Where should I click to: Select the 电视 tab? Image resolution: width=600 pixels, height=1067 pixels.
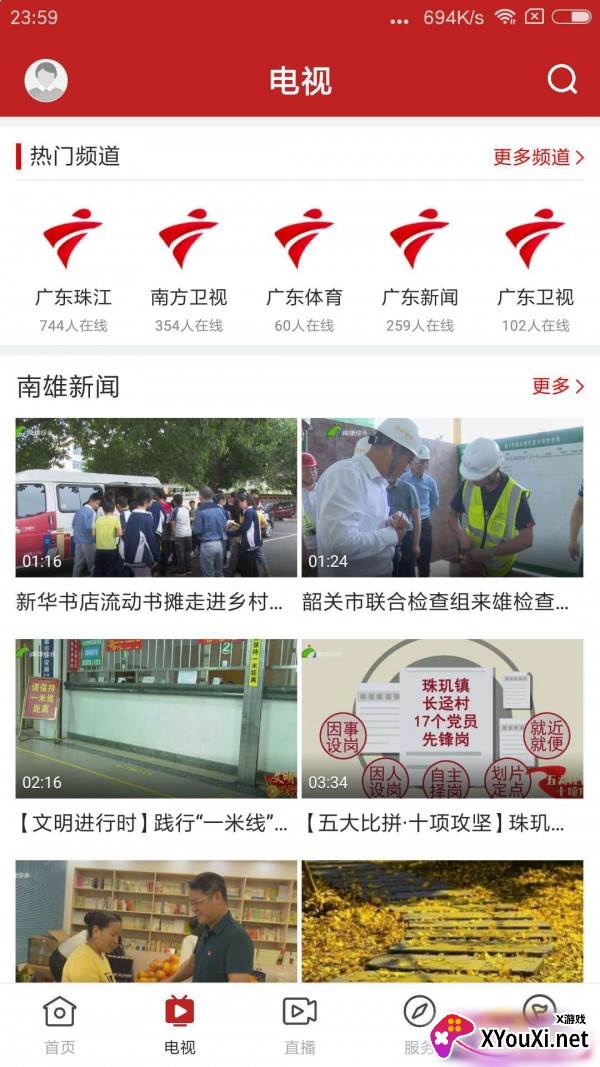coord(180,1025)
